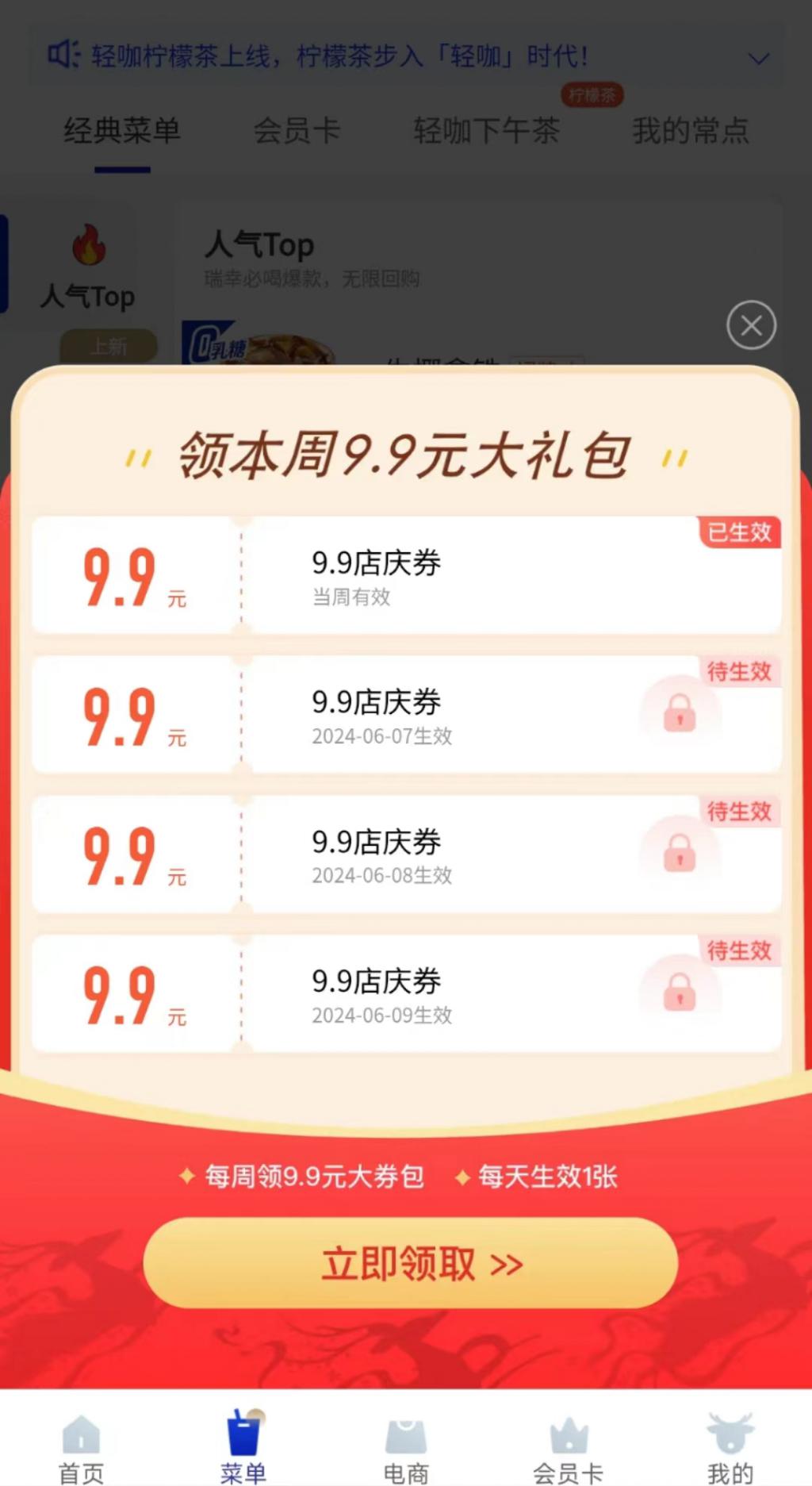812x1486 pixels.
Task: Open the 菜单 tab
Action: click(x=243, y=1448)
